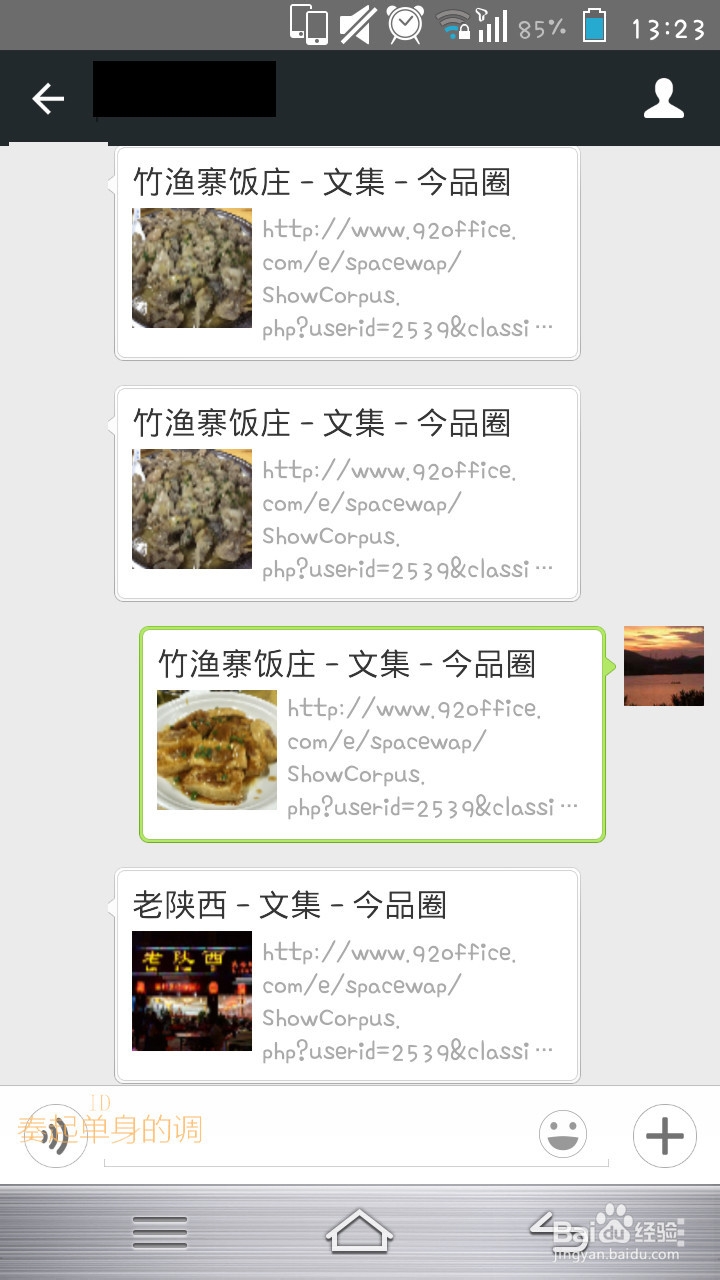
Task: Open the highlighted green 竹渔寨饭庄 message
Action: click(x=375, y=735)
